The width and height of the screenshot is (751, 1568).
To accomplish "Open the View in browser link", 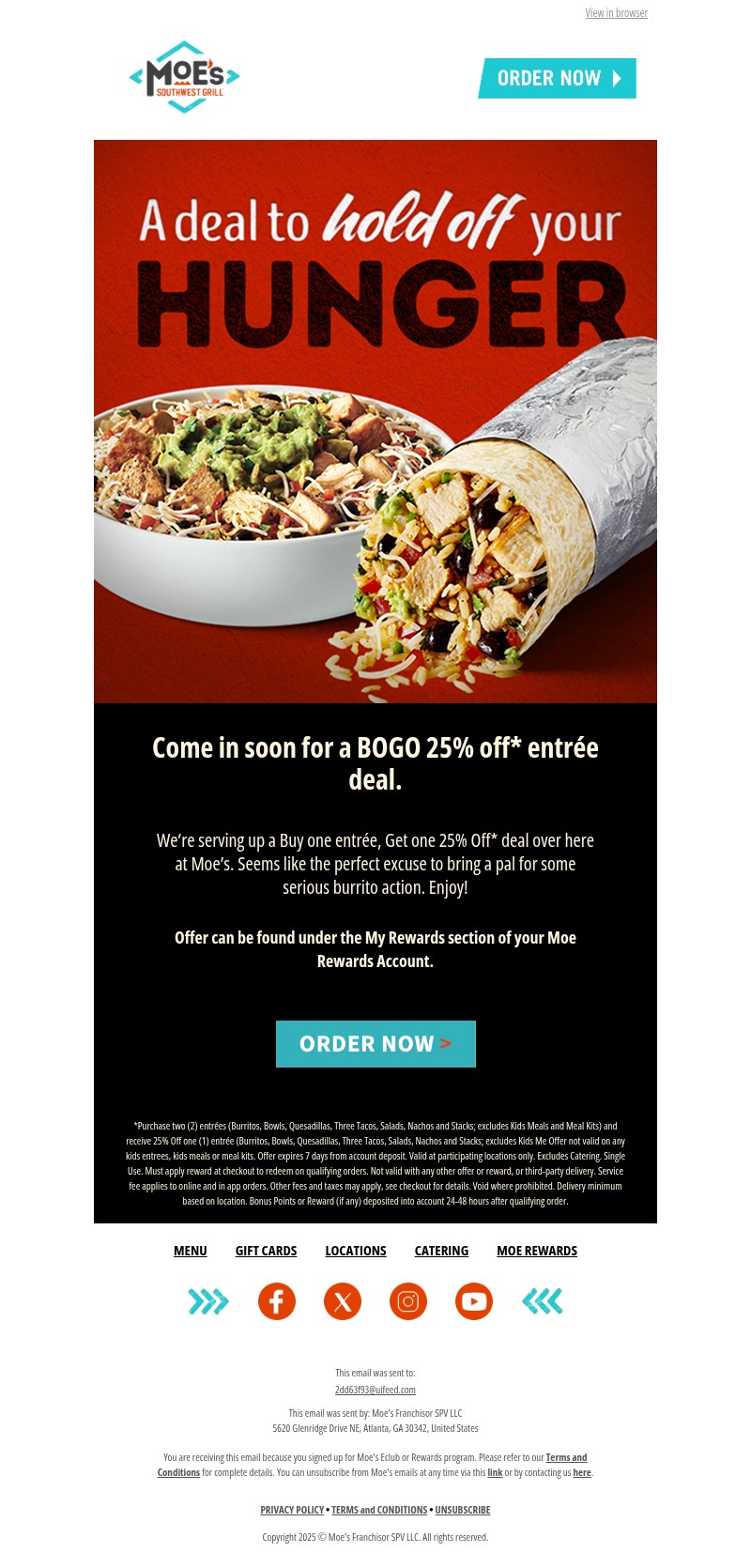I will point(616,13).
